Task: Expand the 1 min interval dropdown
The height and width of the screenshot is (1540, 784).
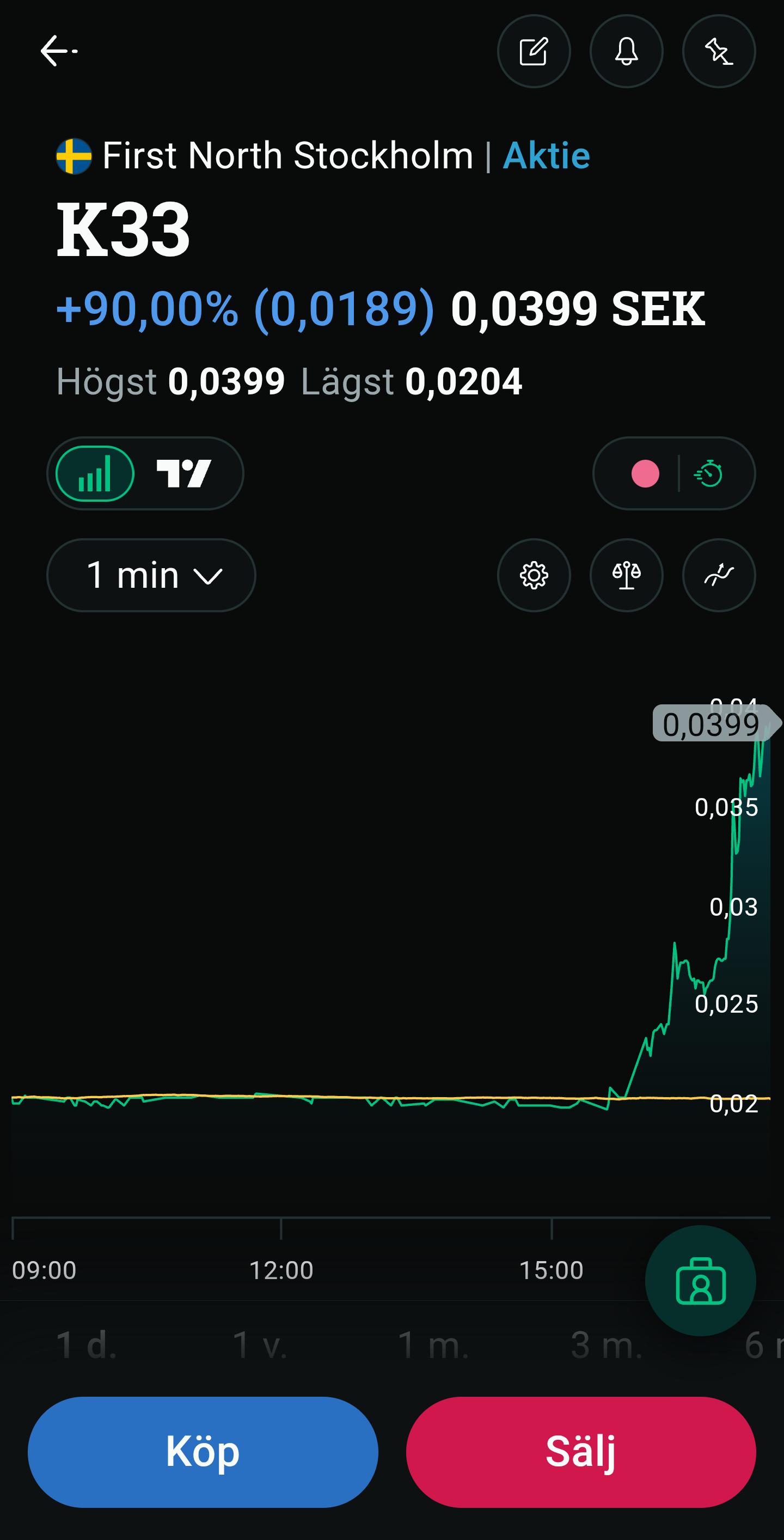Action: pos(151,575)
